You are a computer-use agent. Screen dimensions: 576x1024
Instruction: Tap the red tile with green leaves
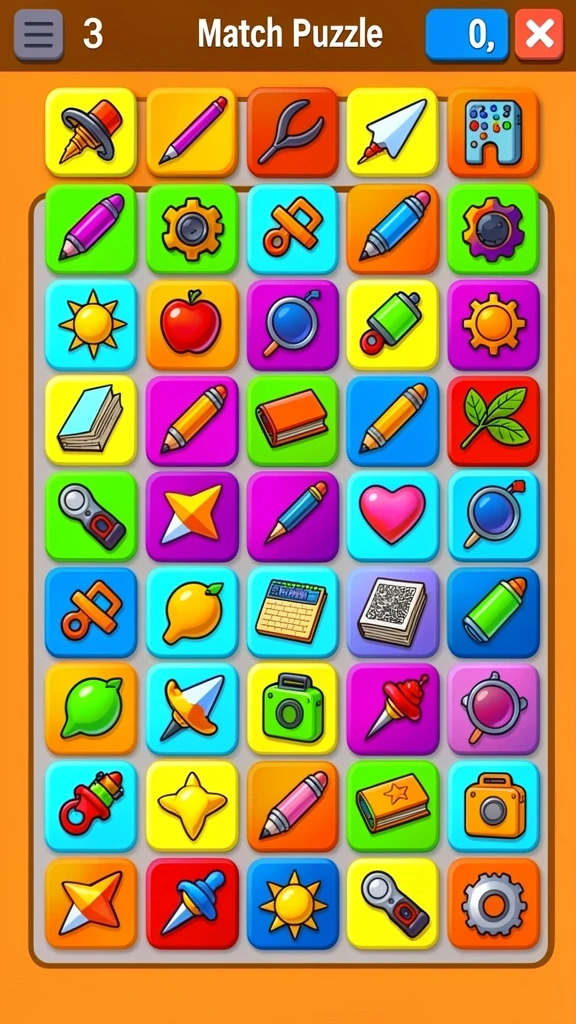tap(494, 420)
